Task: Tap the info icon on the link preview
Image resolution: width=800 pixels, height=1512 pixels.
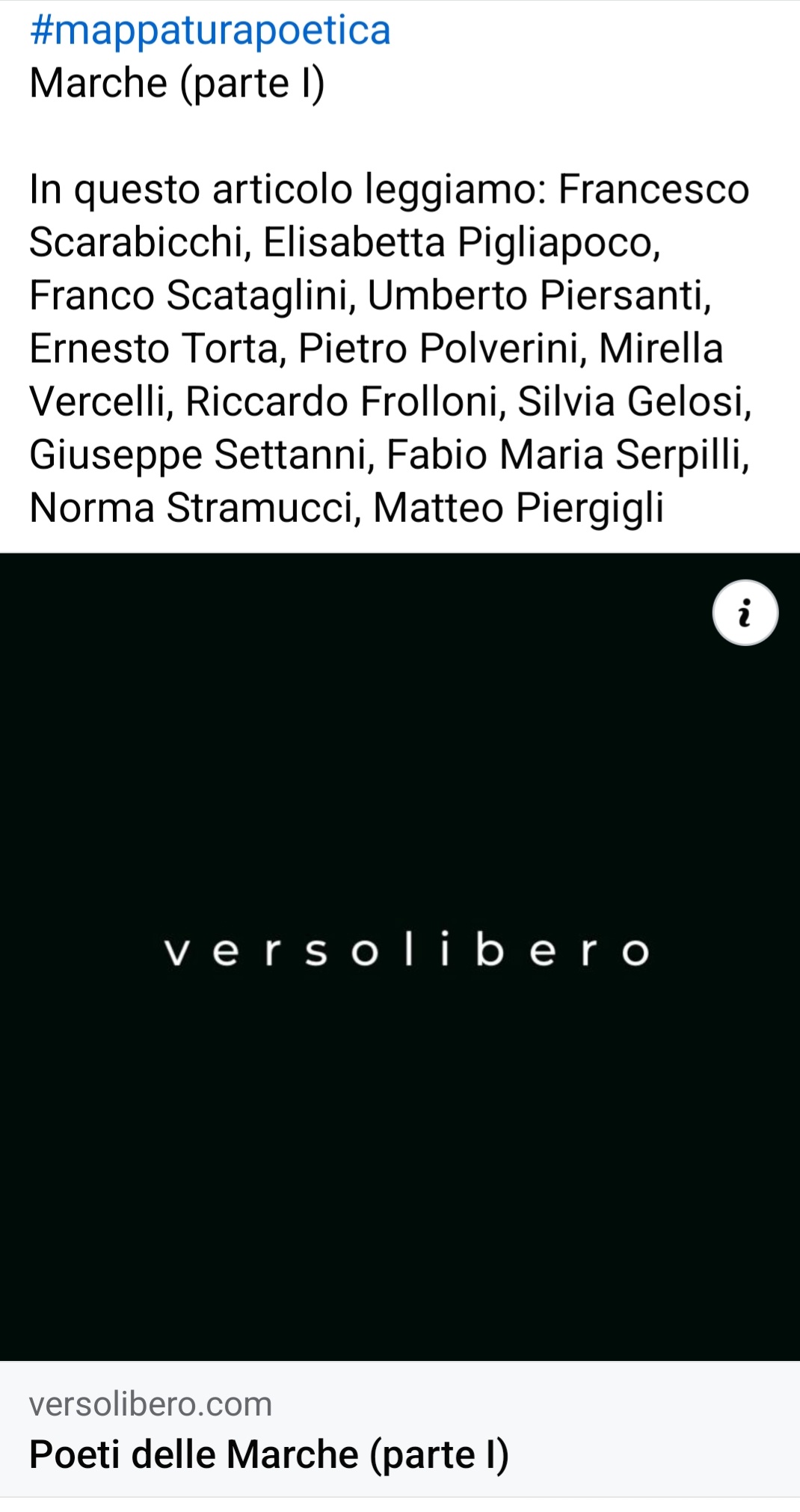Action: tap(745, 612)
